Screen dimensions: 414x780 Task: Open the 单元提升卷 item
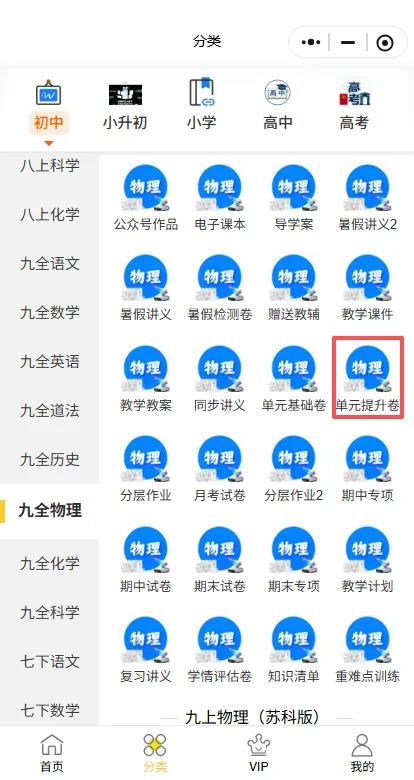368,379
